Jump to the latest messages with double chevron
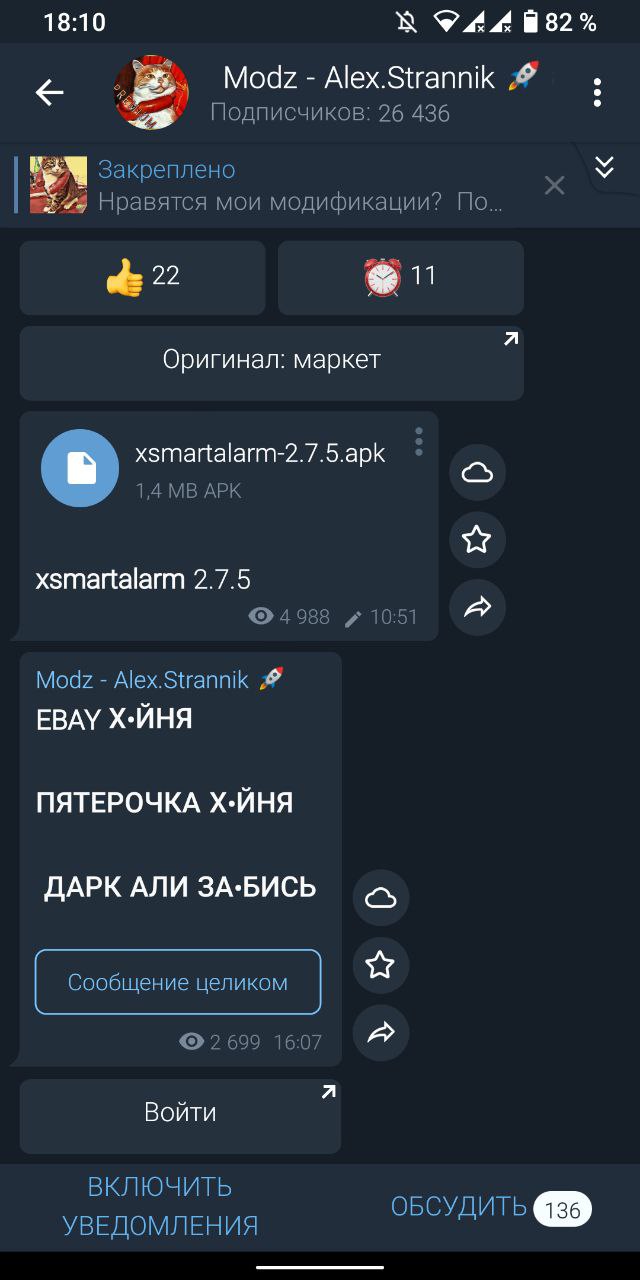 [x=604, y=167]
